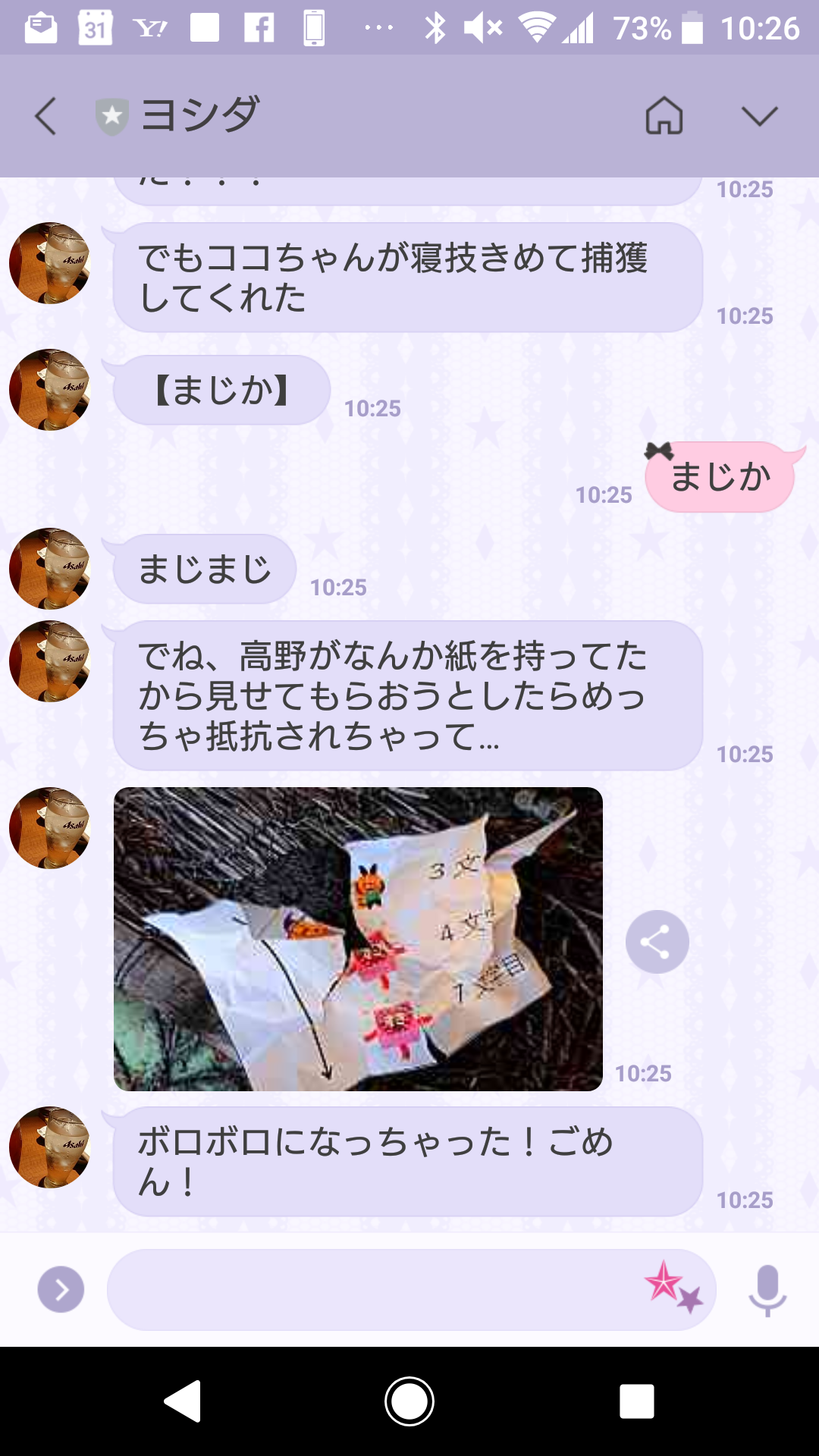Open the sender's avatar beside まじまじ

[x=50, y=568]
